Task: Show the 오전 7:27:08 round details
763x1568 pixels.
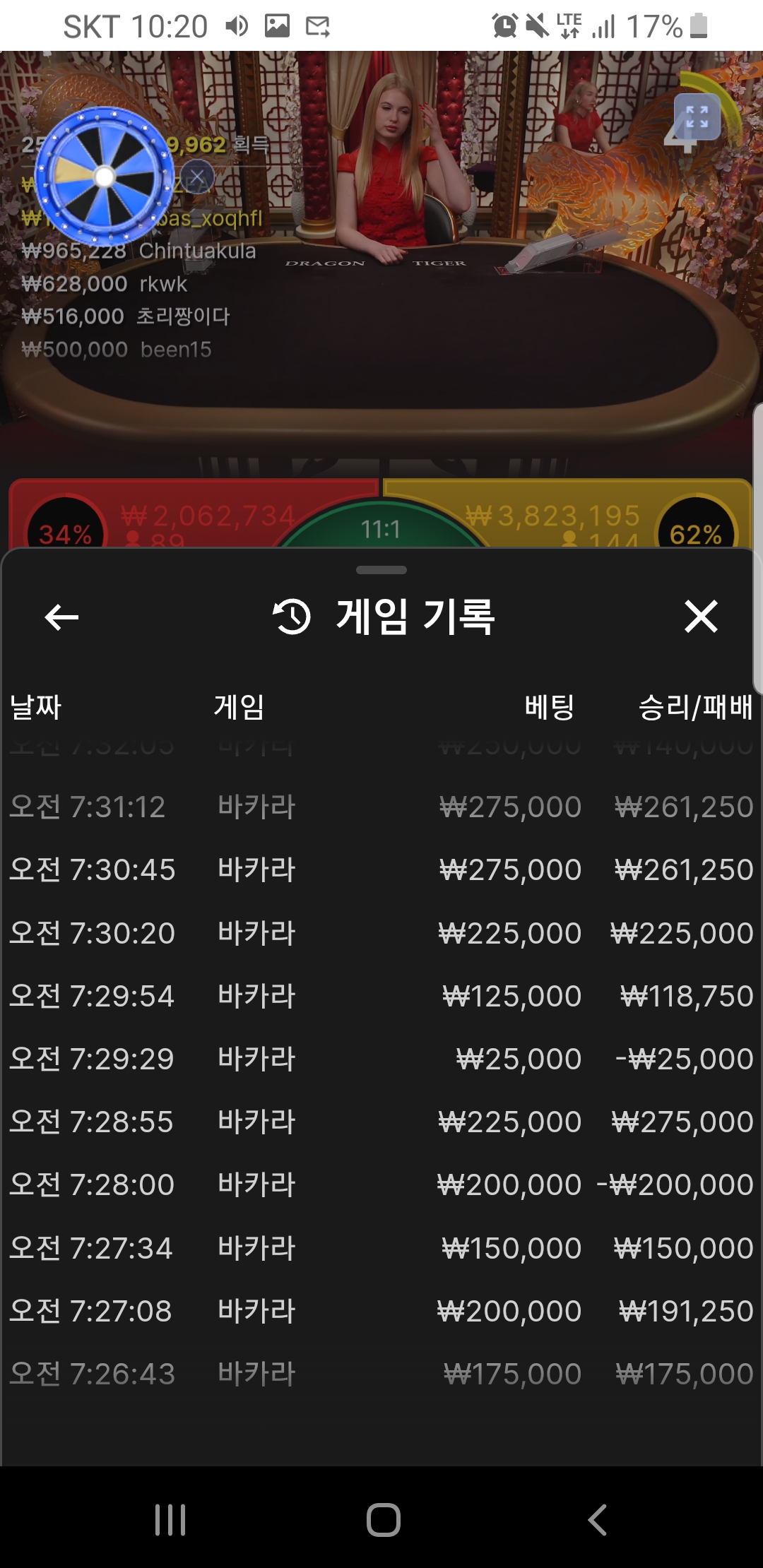Action: (x=381, y=1311)
